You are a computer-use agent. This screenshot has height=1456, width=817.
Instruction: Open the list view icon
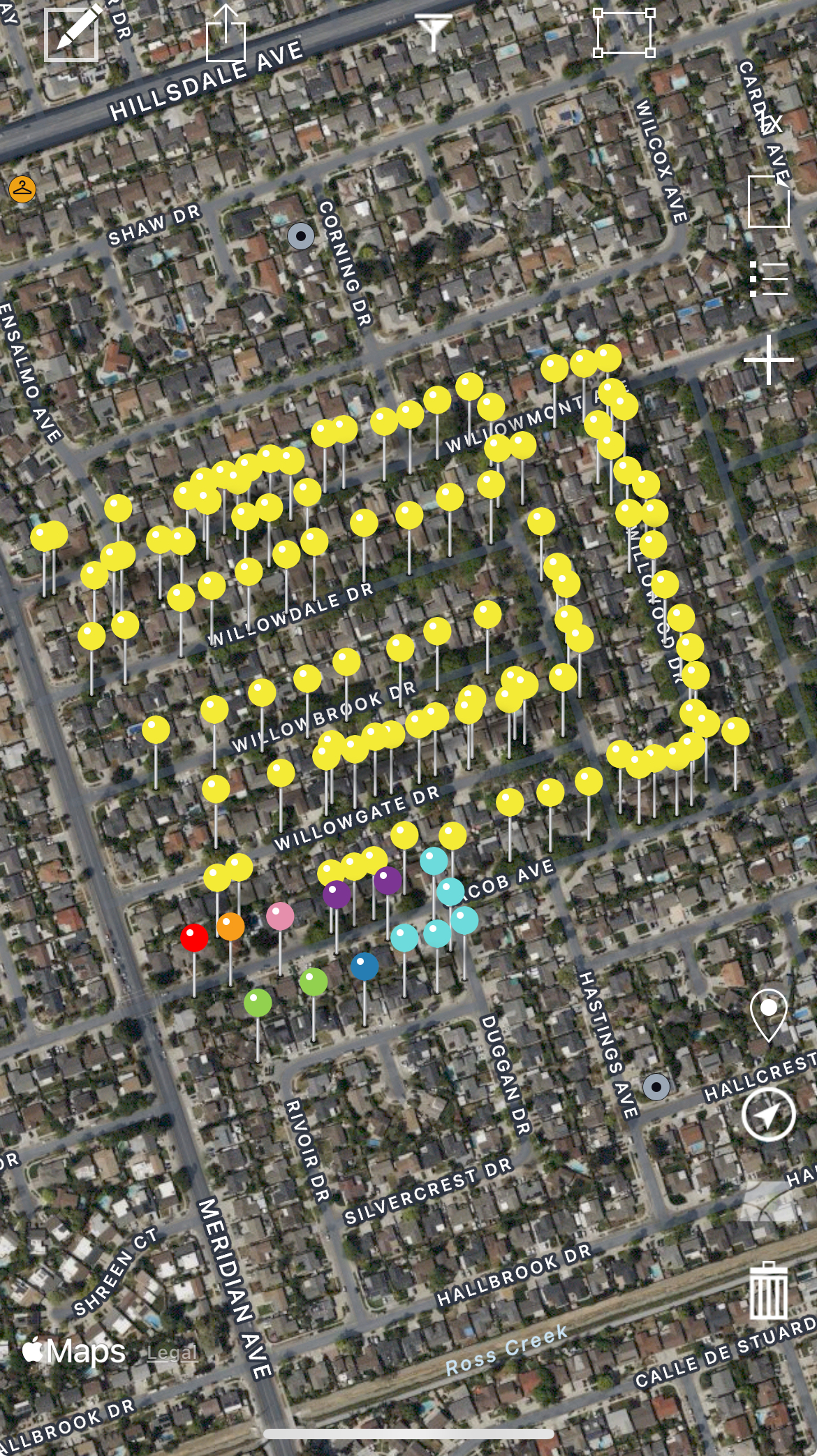[x=768, y=279]
